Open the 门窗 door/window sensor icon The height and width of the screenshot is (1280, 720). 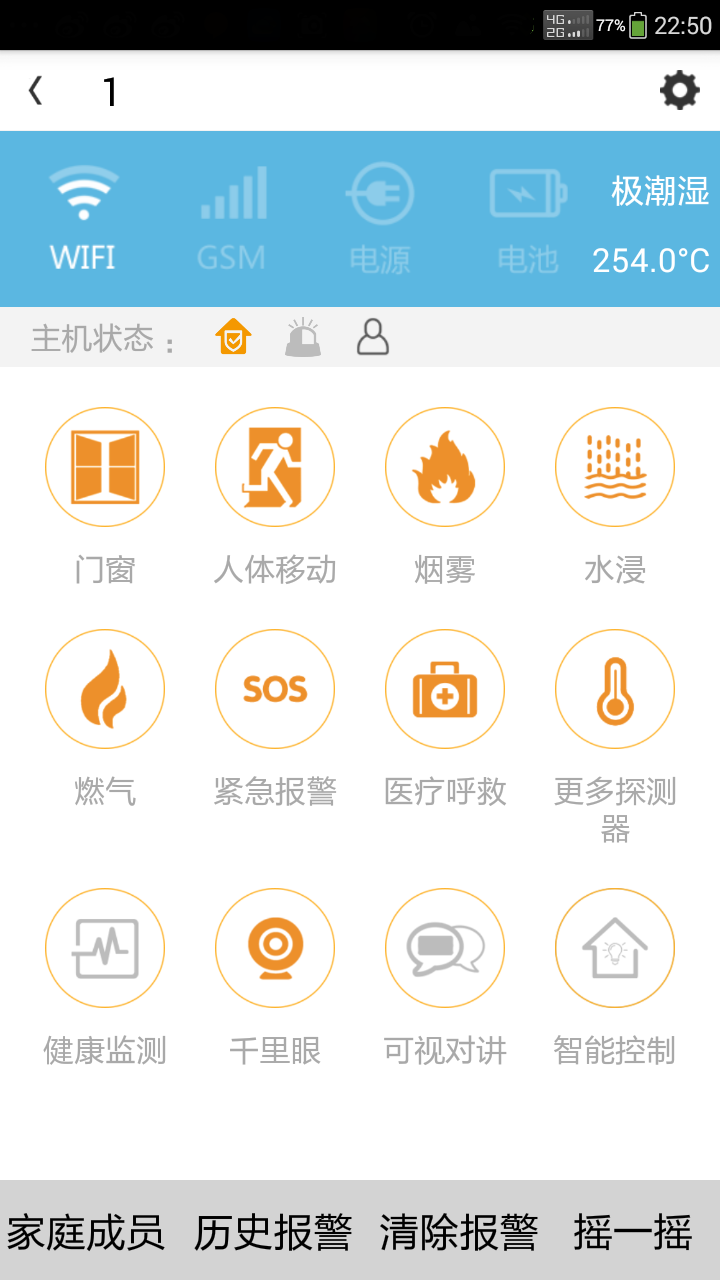click(x=105, y=467)
